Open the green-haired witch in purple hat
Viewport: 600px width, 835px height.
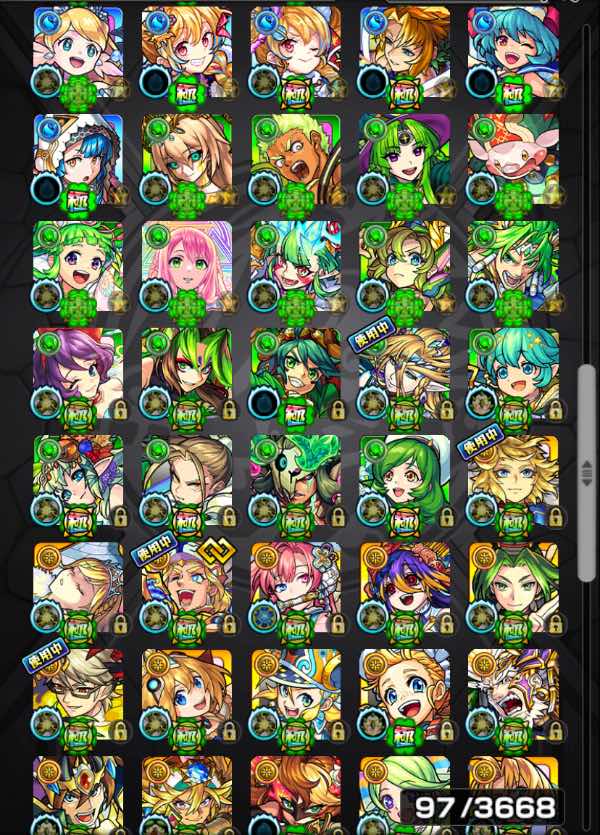click(404, 159)
